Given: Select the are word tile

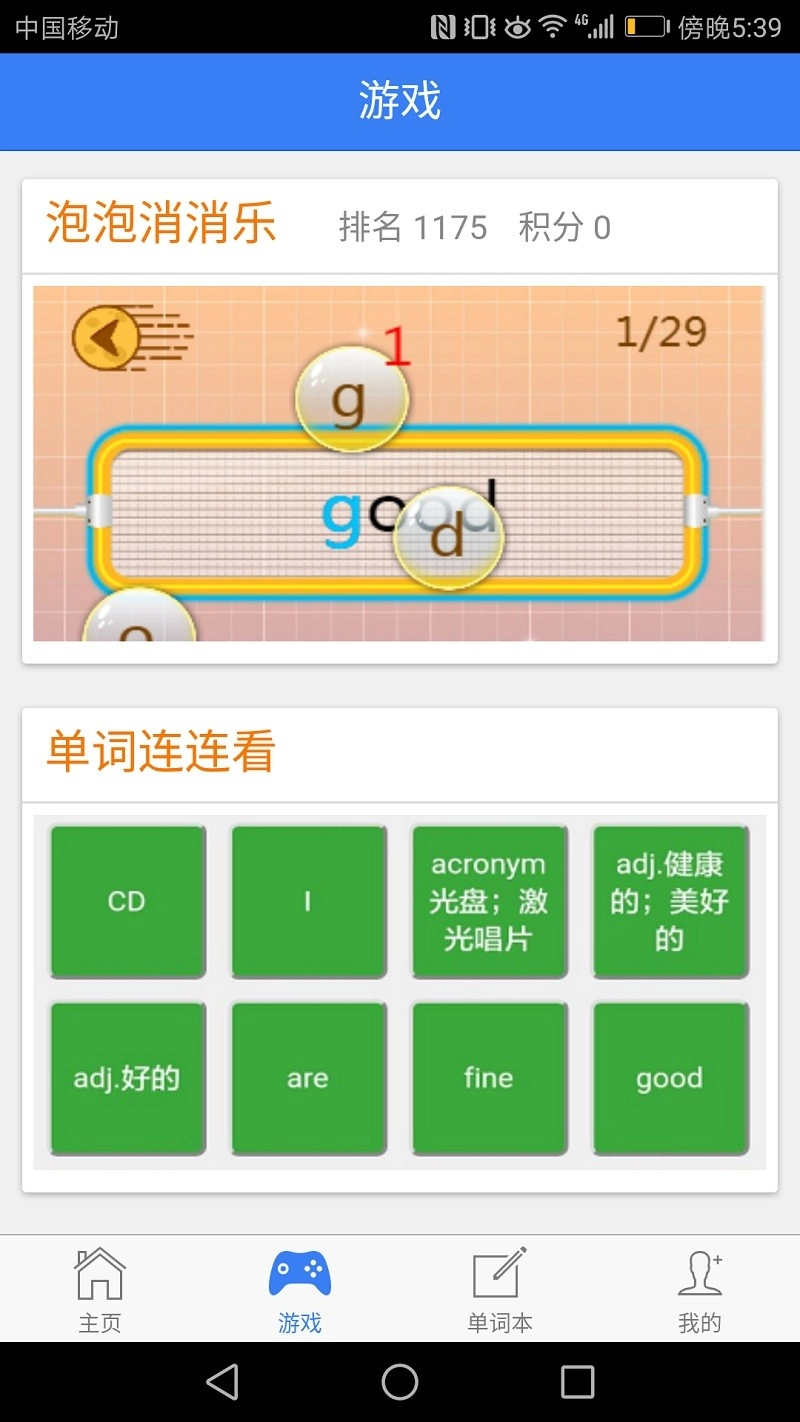Looking at the screenshot, I should 308,1078.
